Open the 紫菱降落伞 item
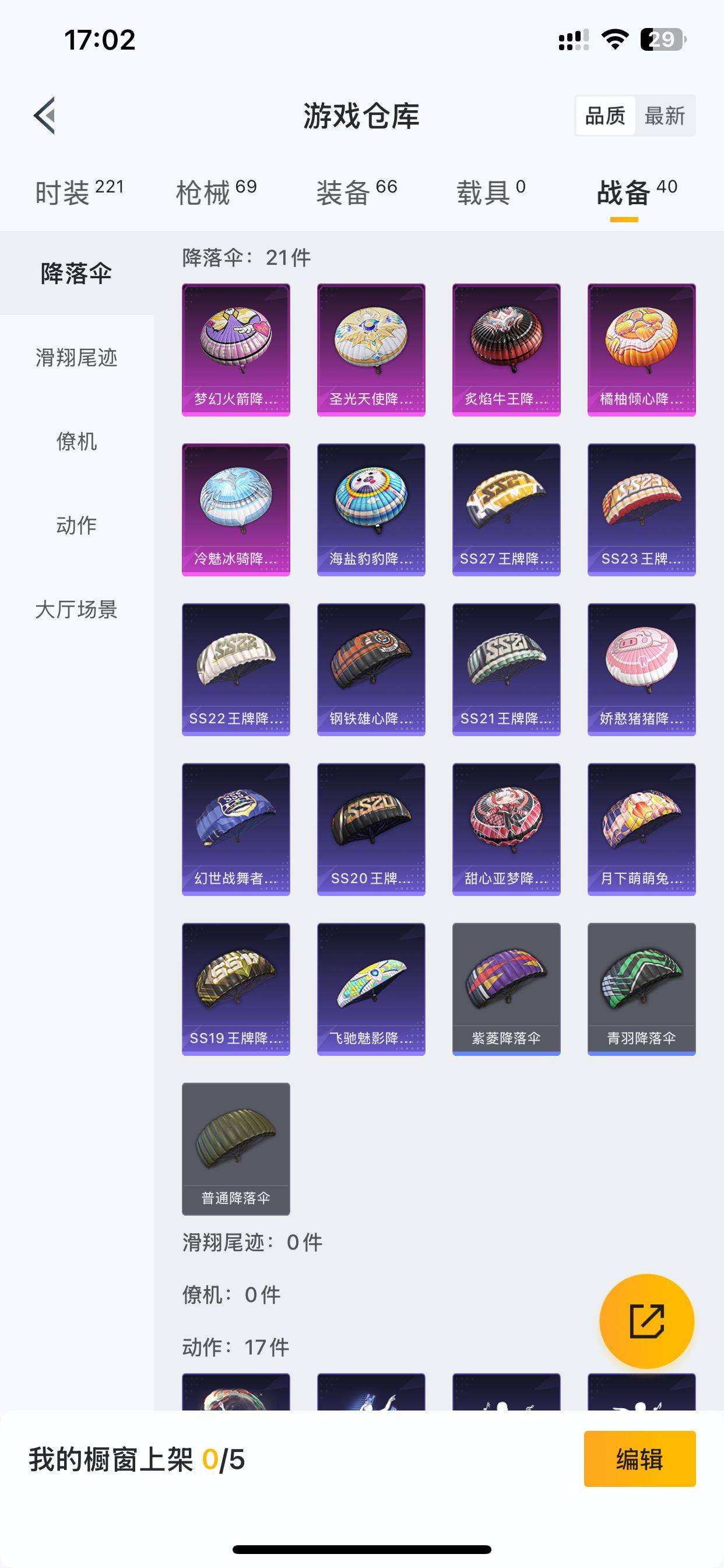This screenshot has height=1568, width=724. pos(506,989)
